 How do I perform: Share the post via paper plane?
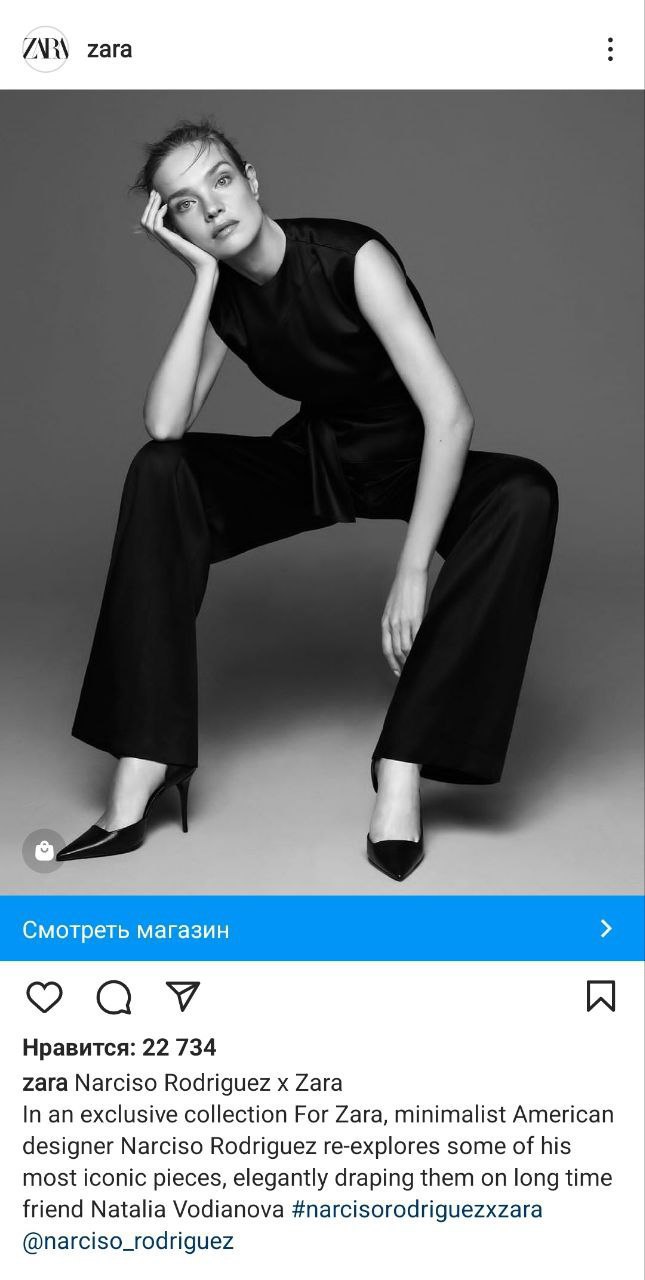(183, 996)
